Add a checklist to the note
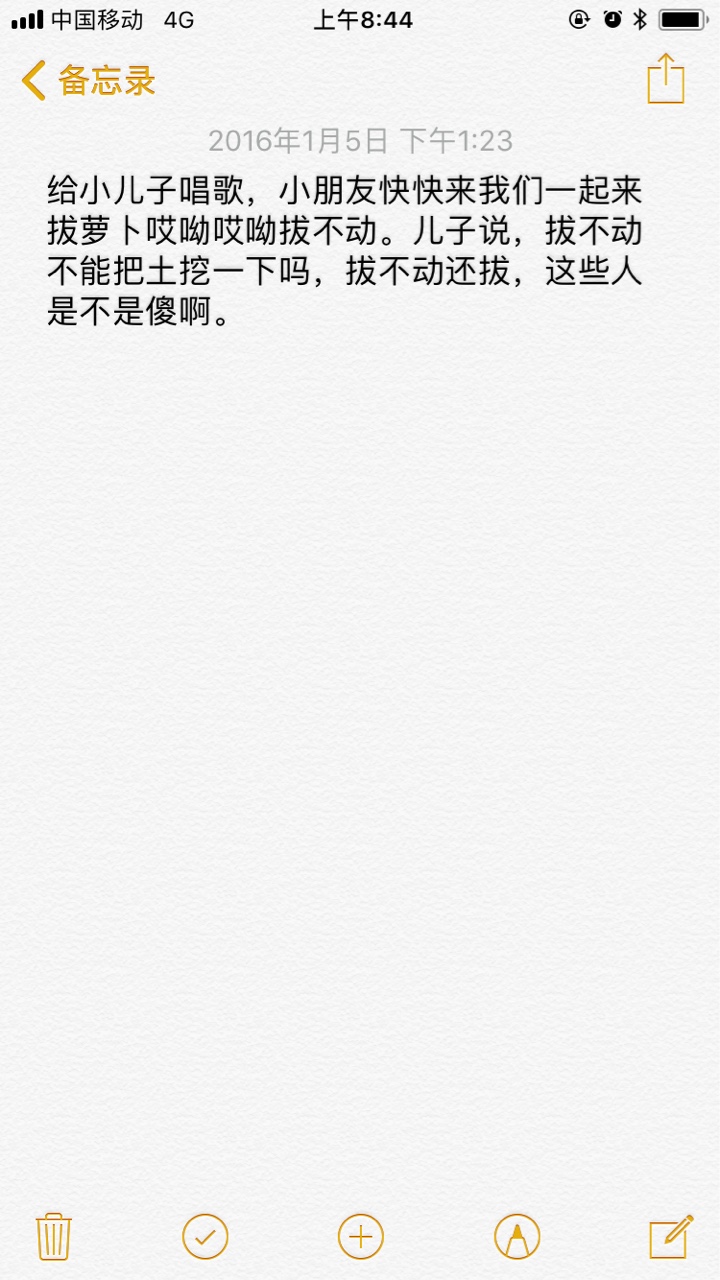 pos(205,1237)
